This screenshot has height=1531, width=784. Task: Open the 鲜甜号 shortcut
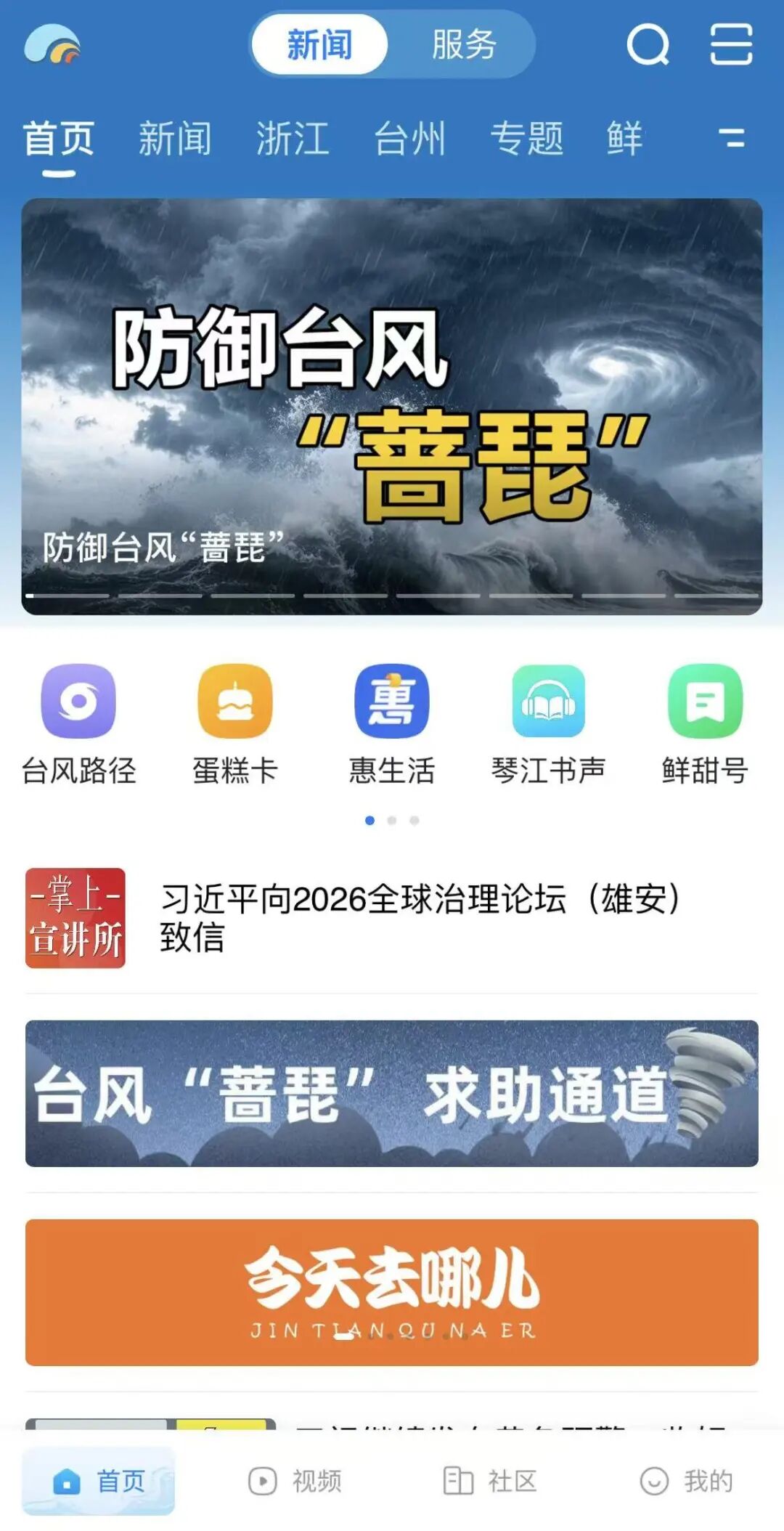(705, 724)
